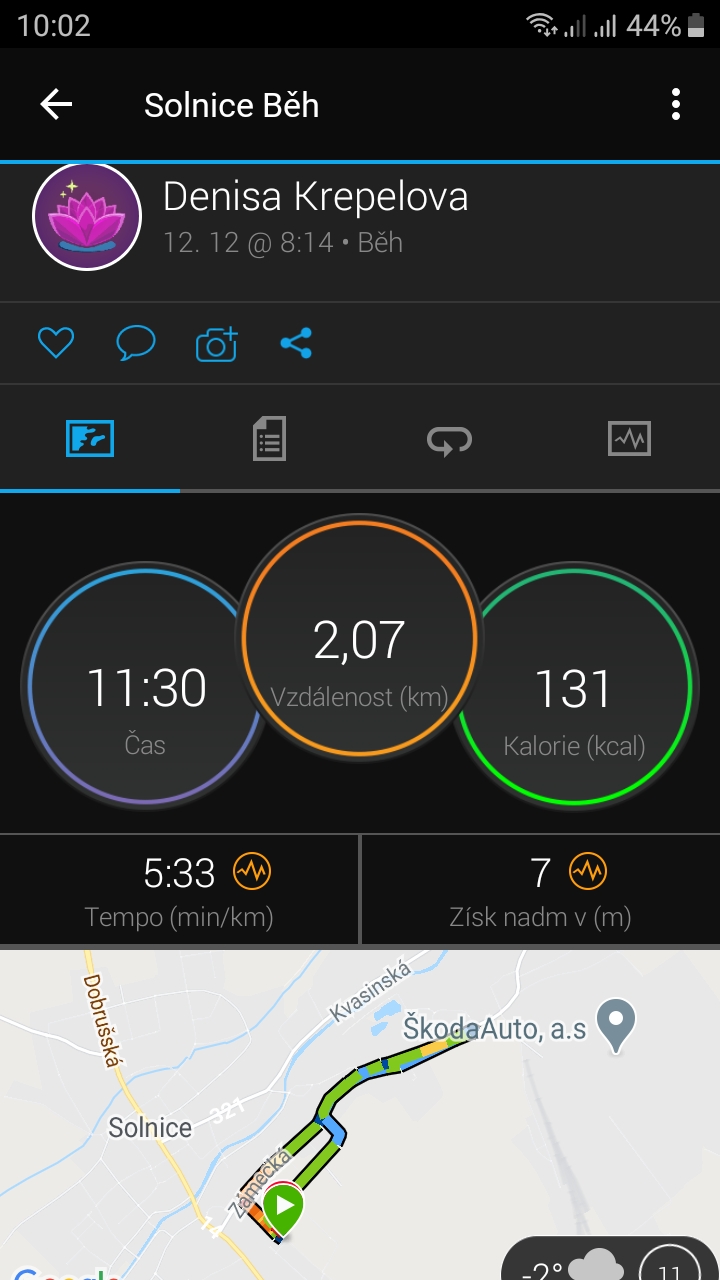Switch to the stats details tab

tap(270, 438)
